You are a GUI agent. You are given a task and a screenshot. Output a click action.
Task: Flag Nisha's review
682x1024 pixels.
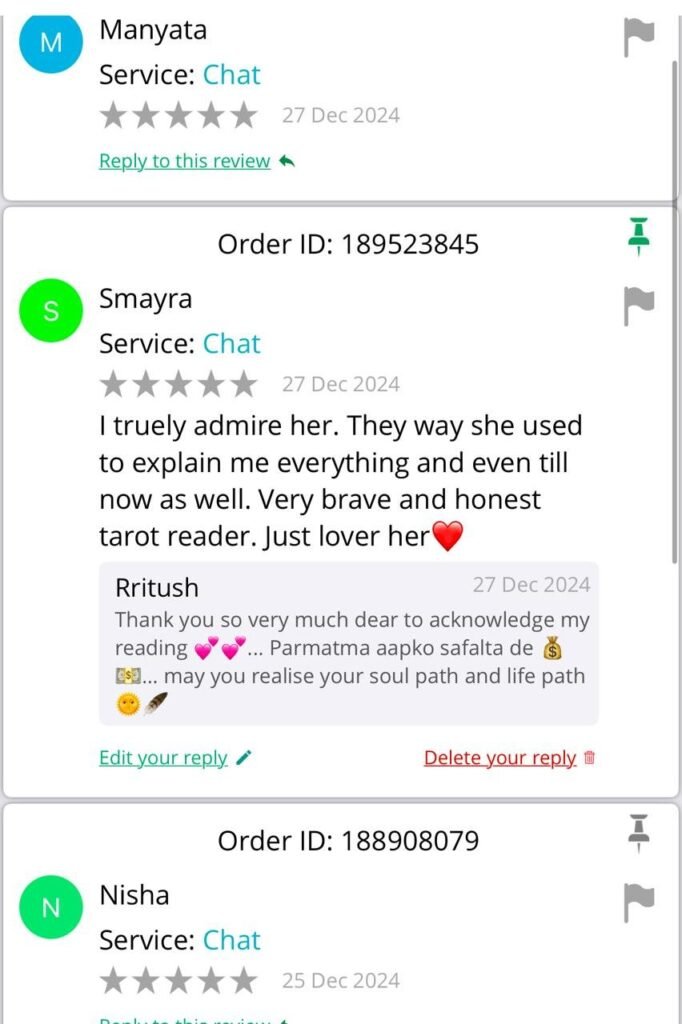pyautogui.click(x=639, y=902)
